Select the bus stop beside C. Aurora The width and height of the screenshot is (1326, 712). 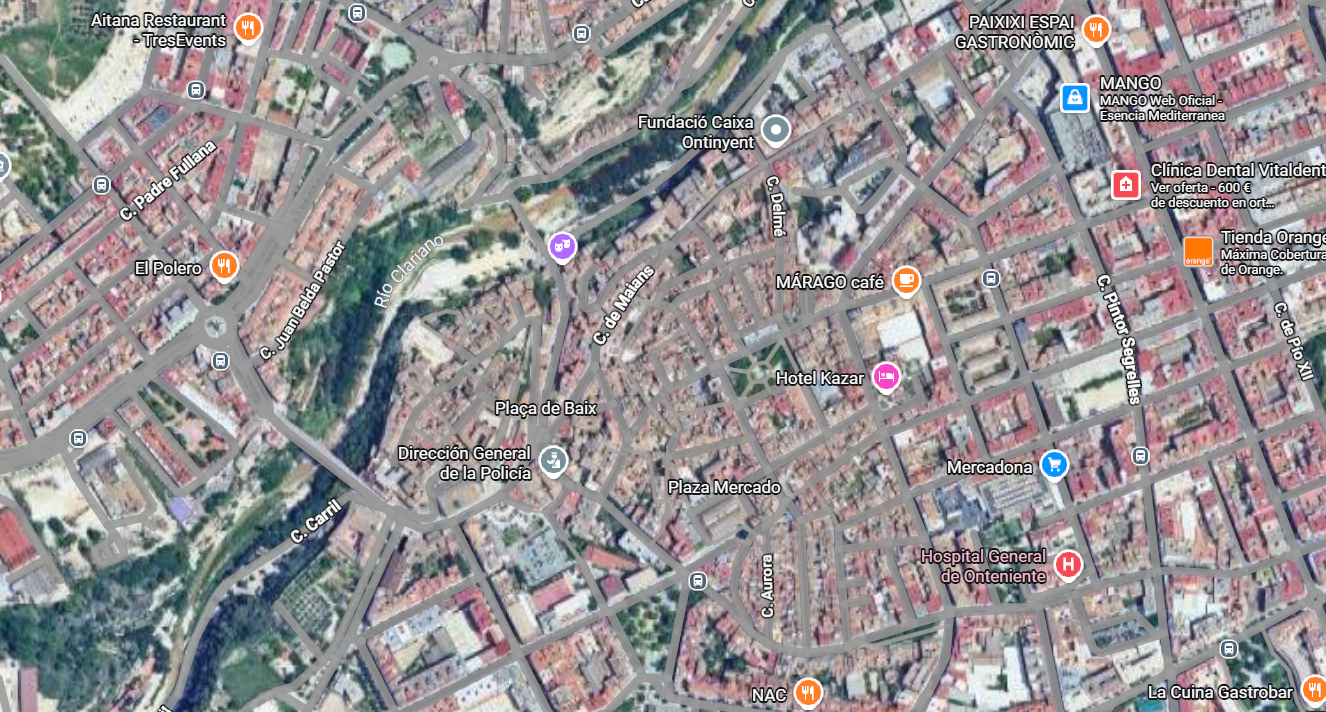(x=698, y=581)
